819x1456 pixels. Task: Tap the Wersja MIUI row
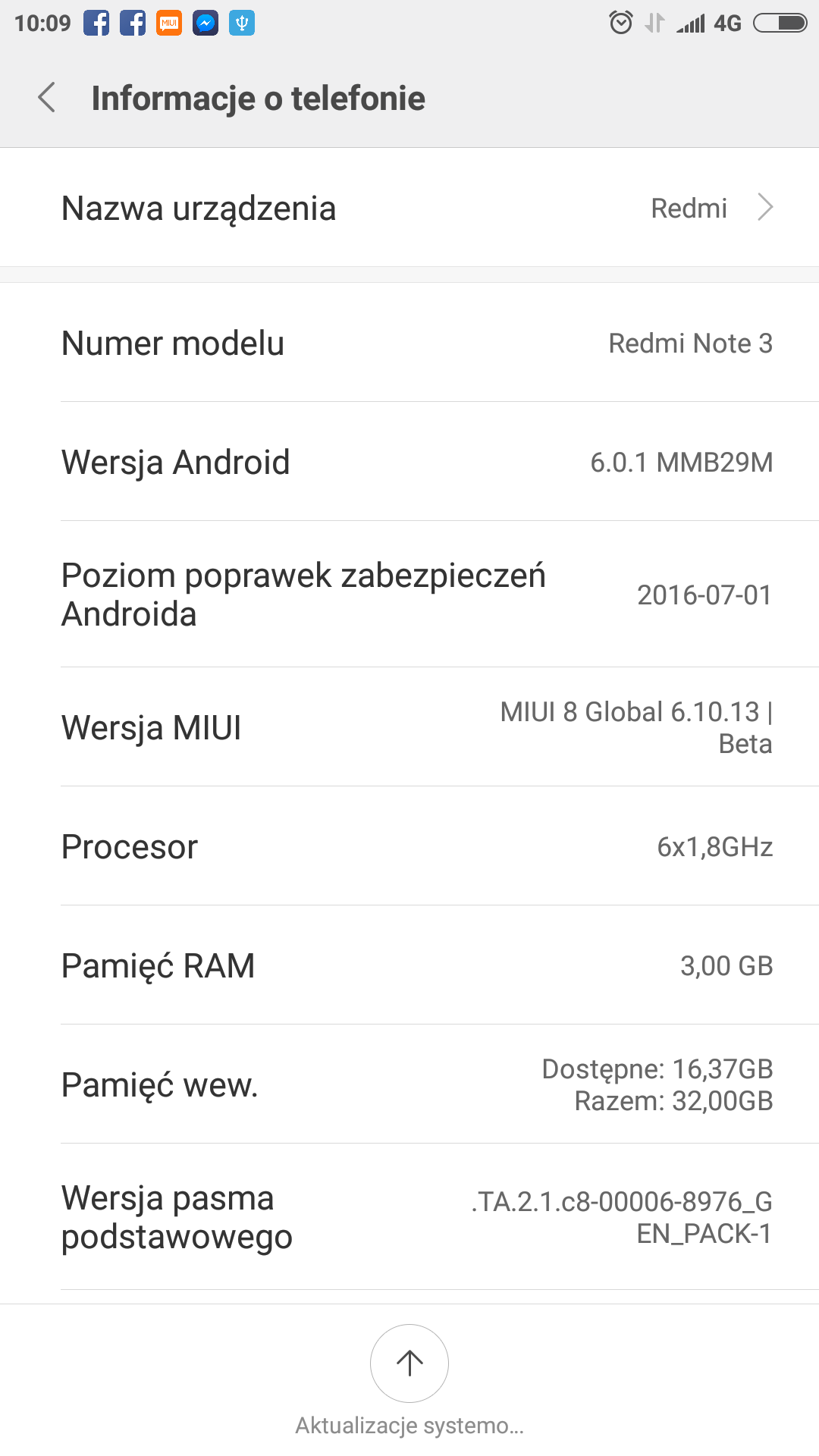[x=409, y=727]
